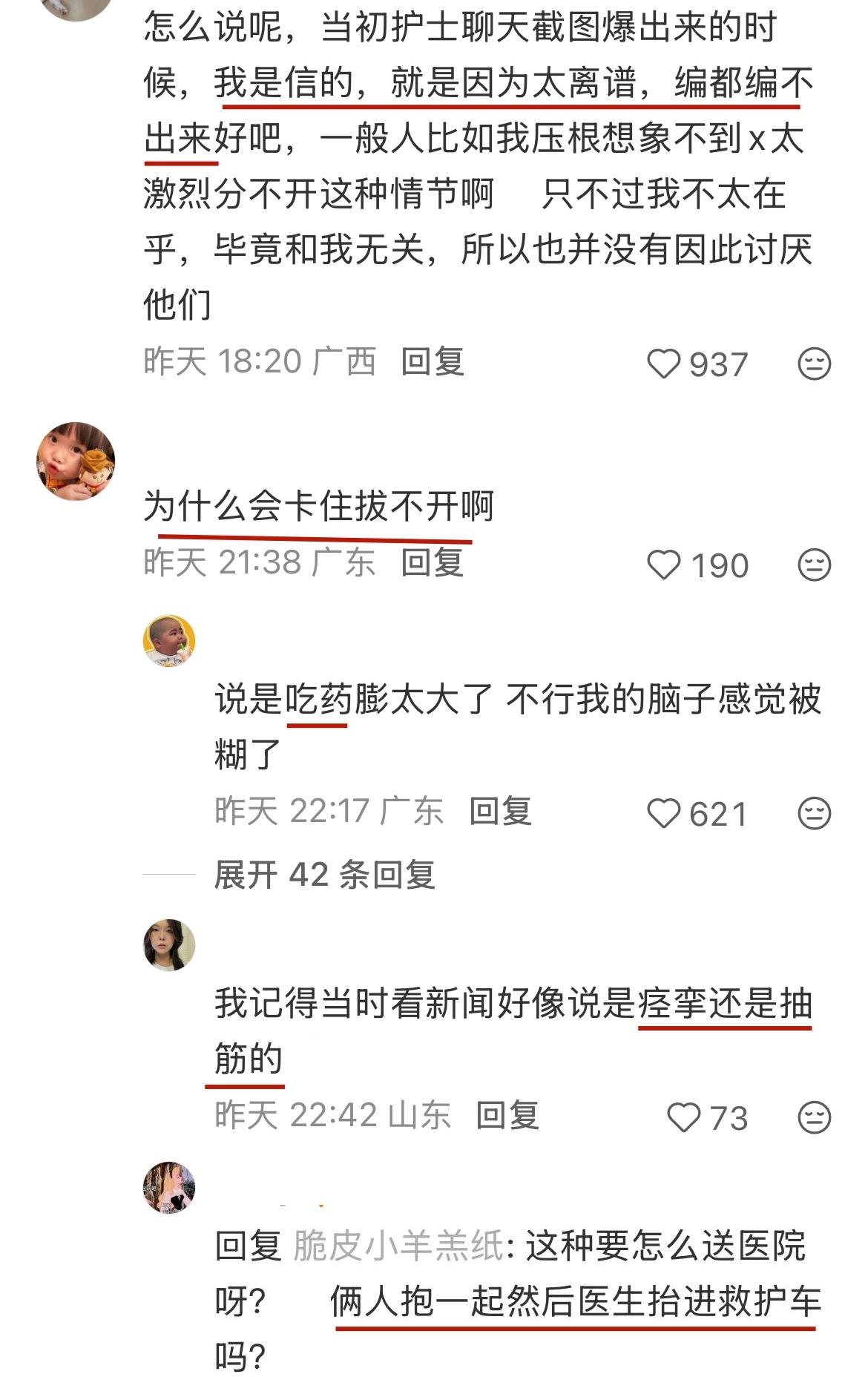Reply to the 21:38 广东 comment
This screenshot has height=1377, width=868.
tap(433, 562)
